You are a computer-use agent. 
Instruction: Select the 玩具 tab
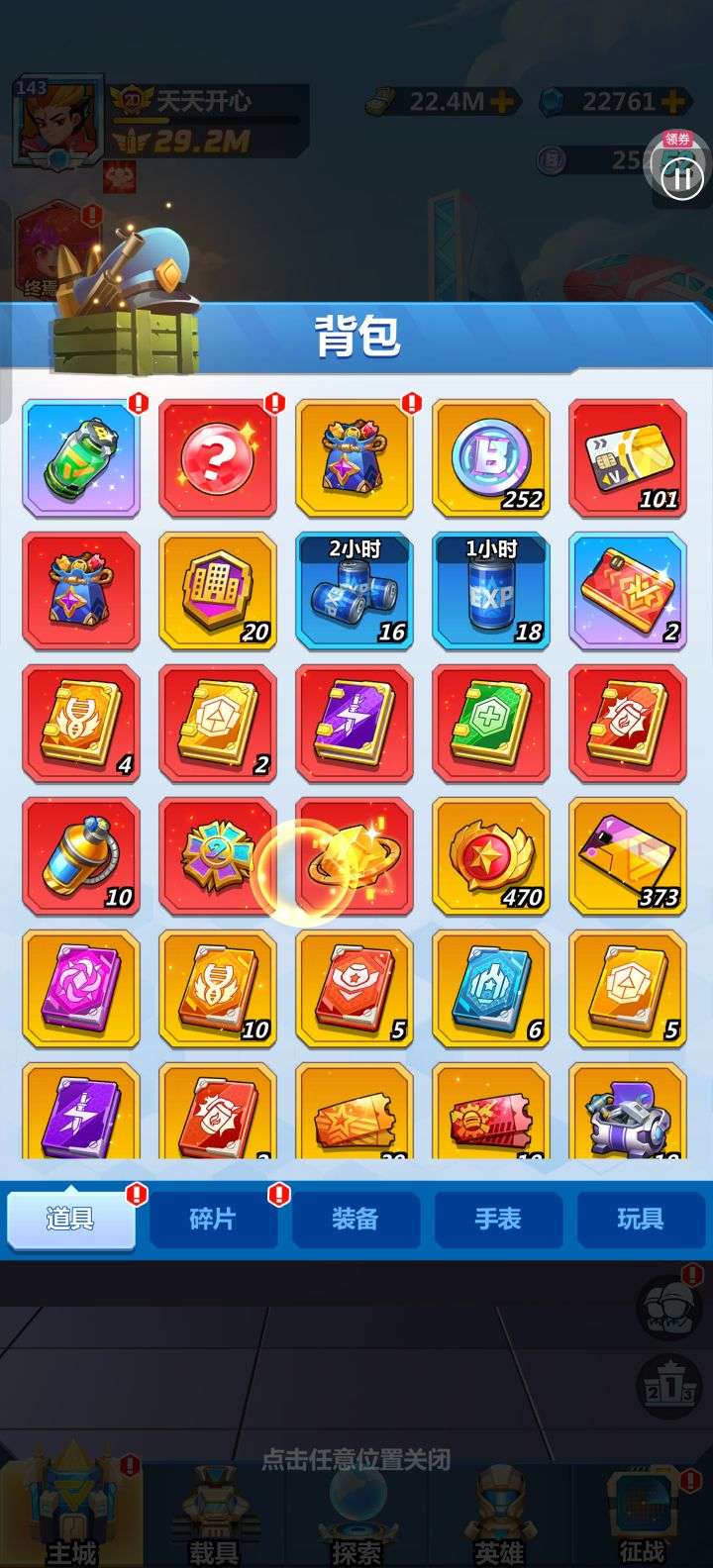pos(640,1220)
